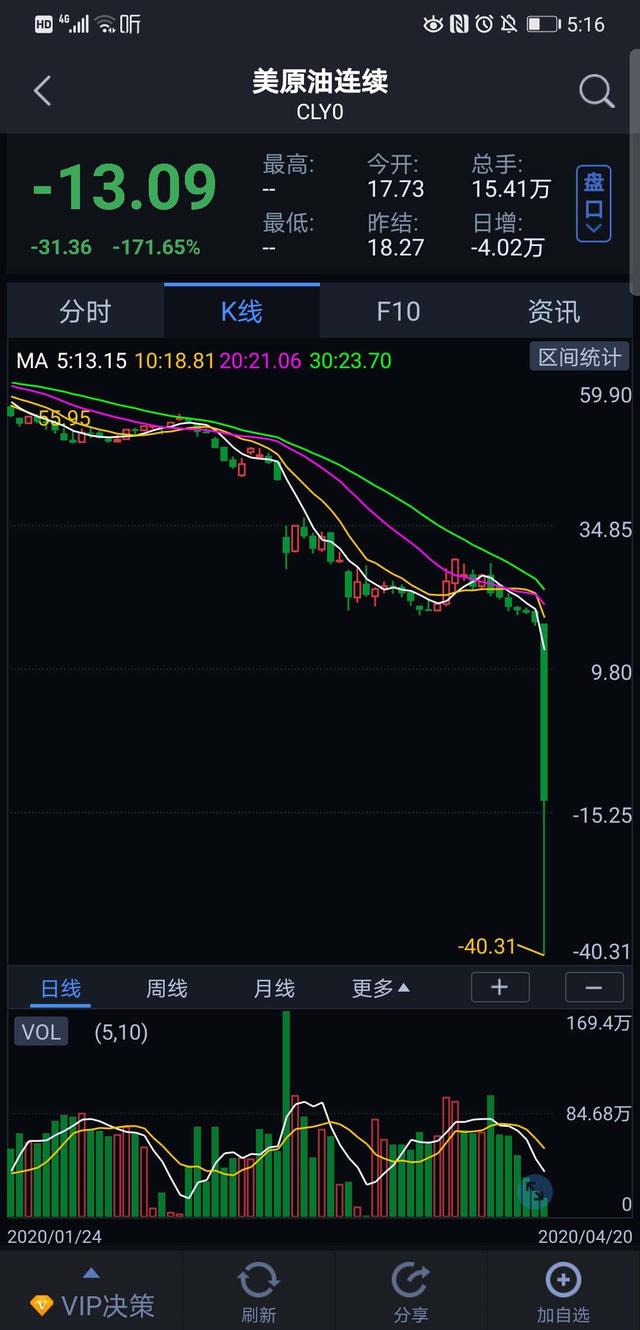Tap the 区间统计 button
The height and width of the screenshot is (1330, 640).
(579, 357)
